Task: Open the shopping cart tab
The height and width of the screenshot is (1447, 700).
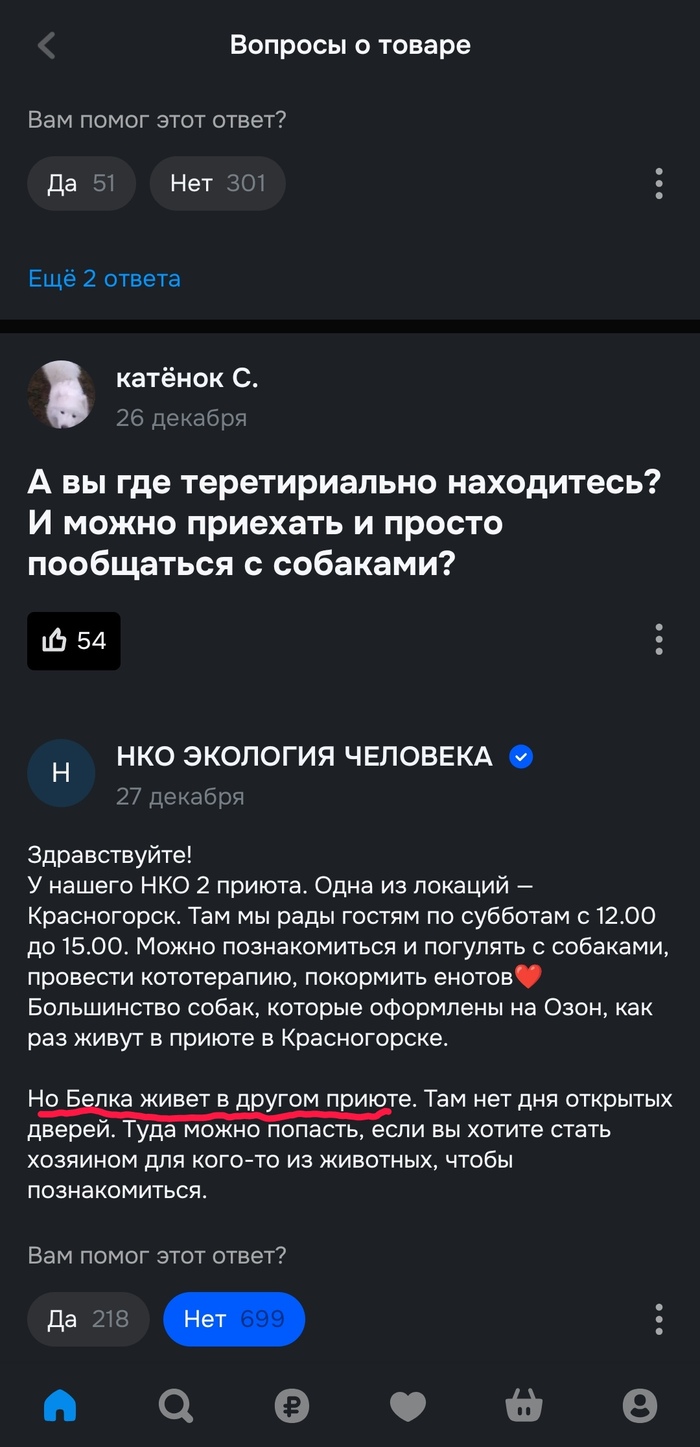Action: coord(524,1405)
